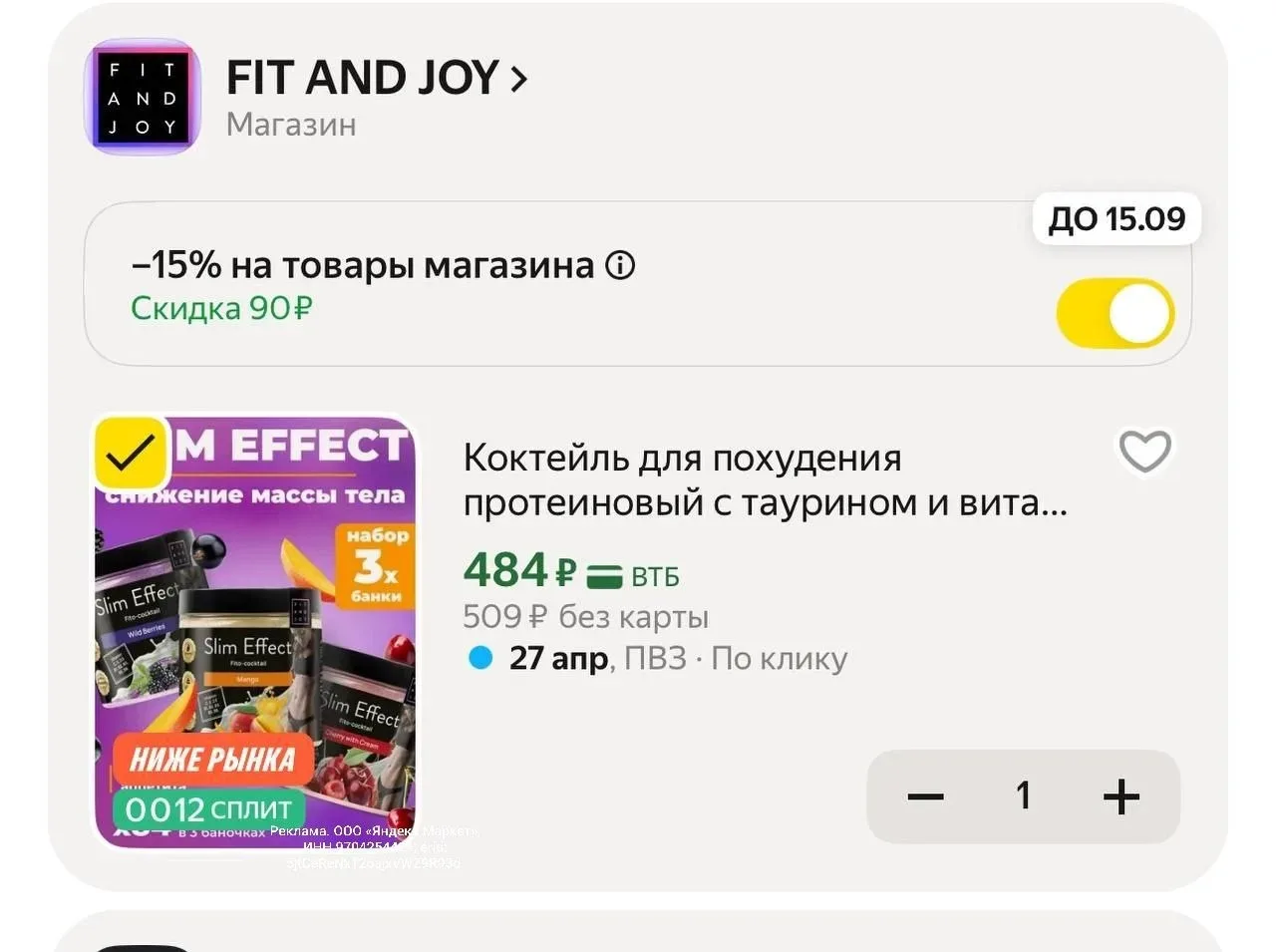Add the protein cocktail to favorites

tap(1144, 452)
